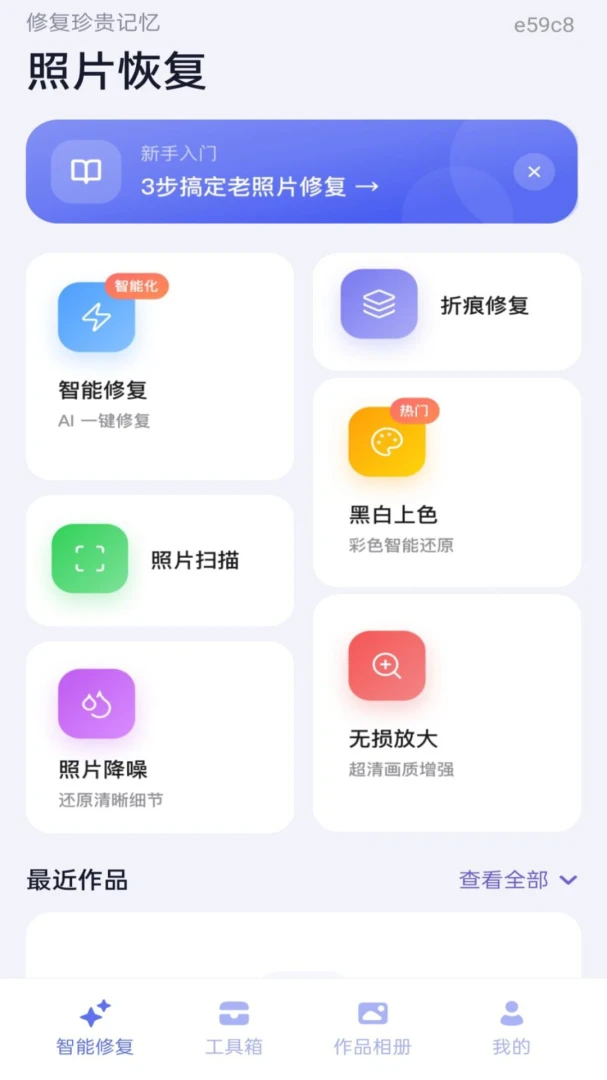Launch 照片扫描

160,560
